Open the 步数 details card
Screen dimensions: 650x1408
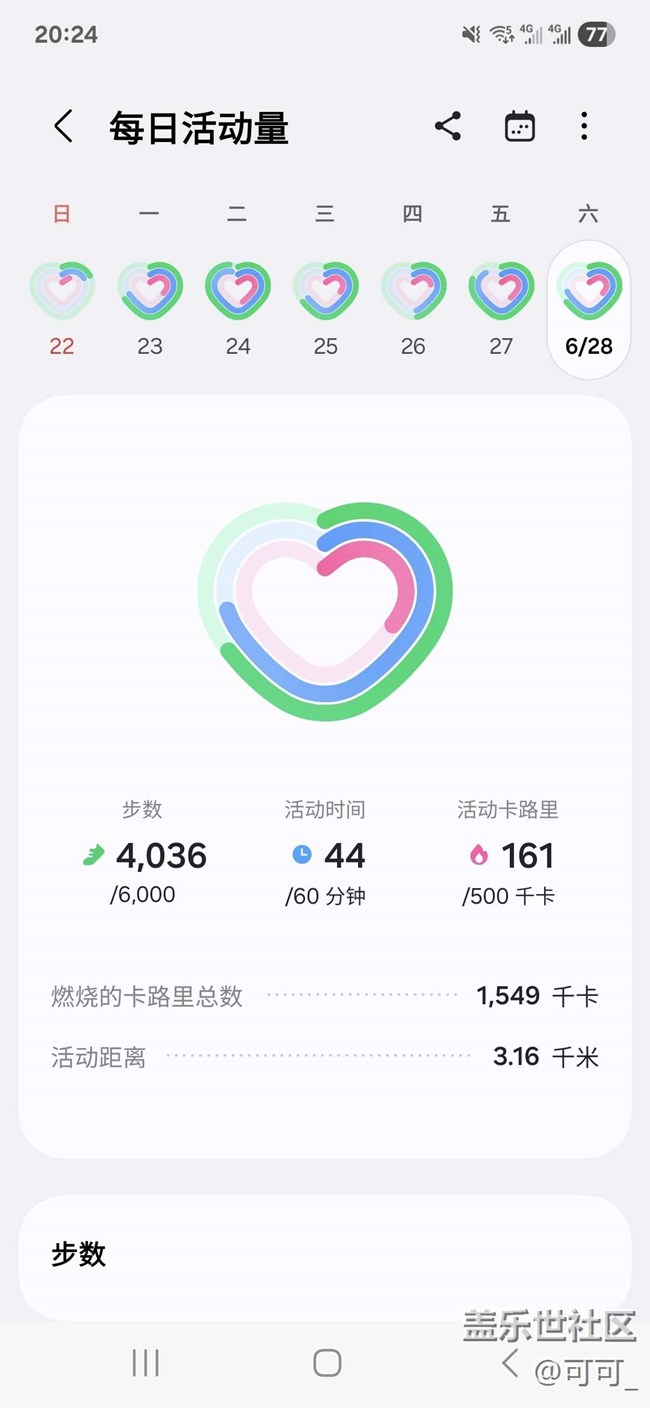pyautogui.click(x=325, y=1256)
